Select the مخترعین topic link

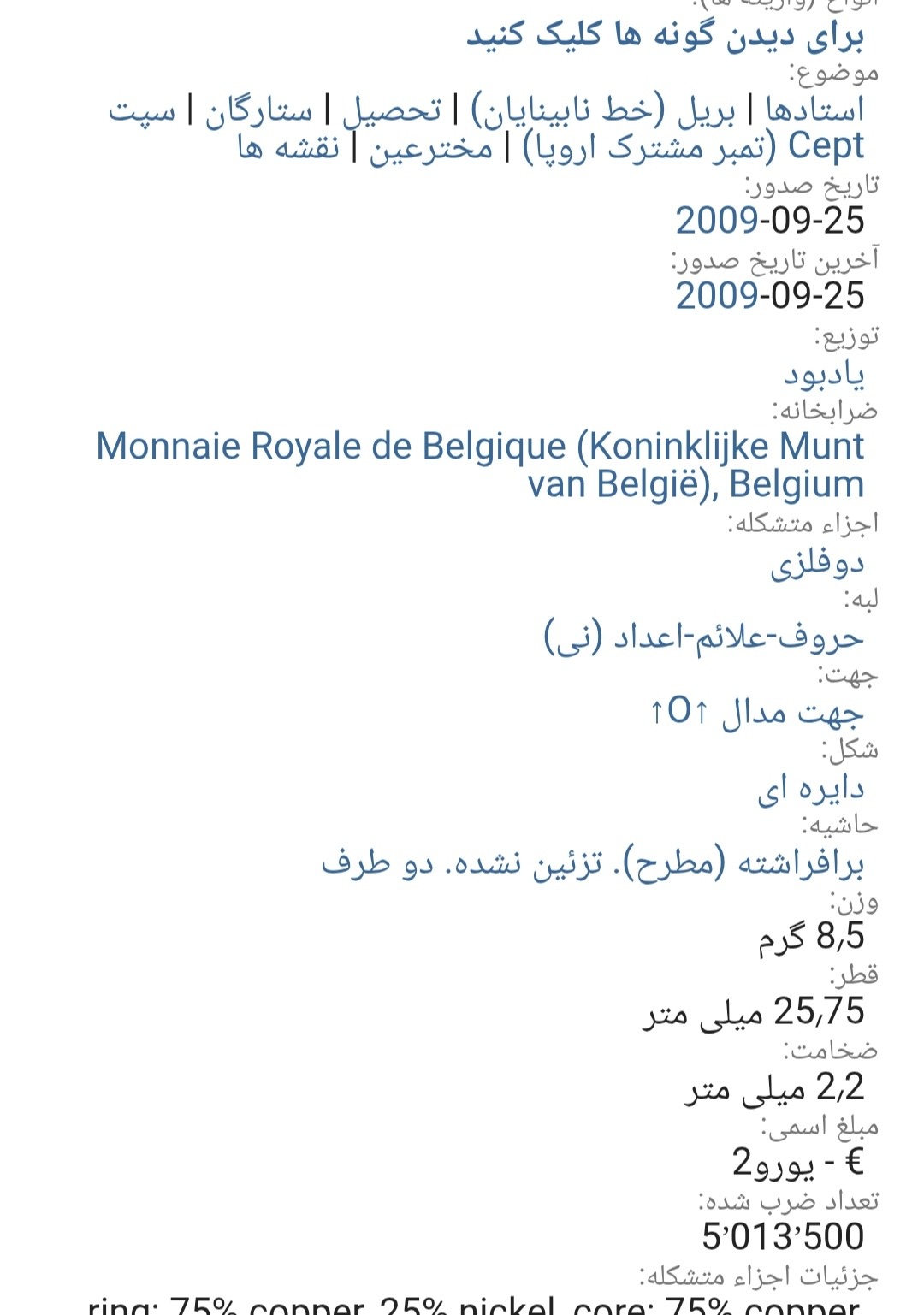click(x=431, y=148)
